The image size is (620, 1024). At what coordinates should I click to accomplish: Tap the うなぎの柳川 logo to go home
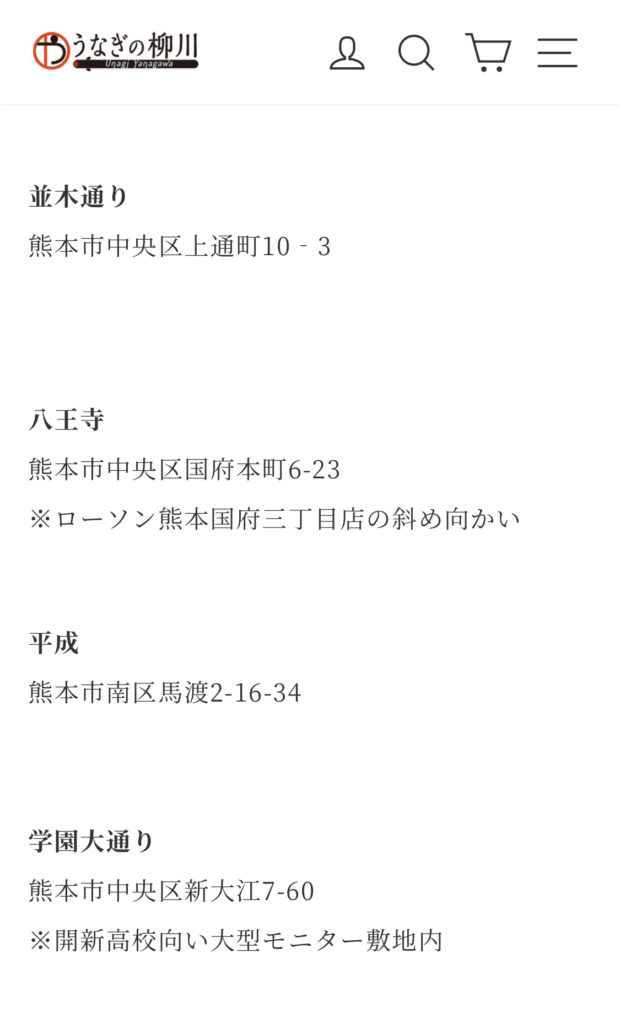pyautogui.click(x=116, y=50)
